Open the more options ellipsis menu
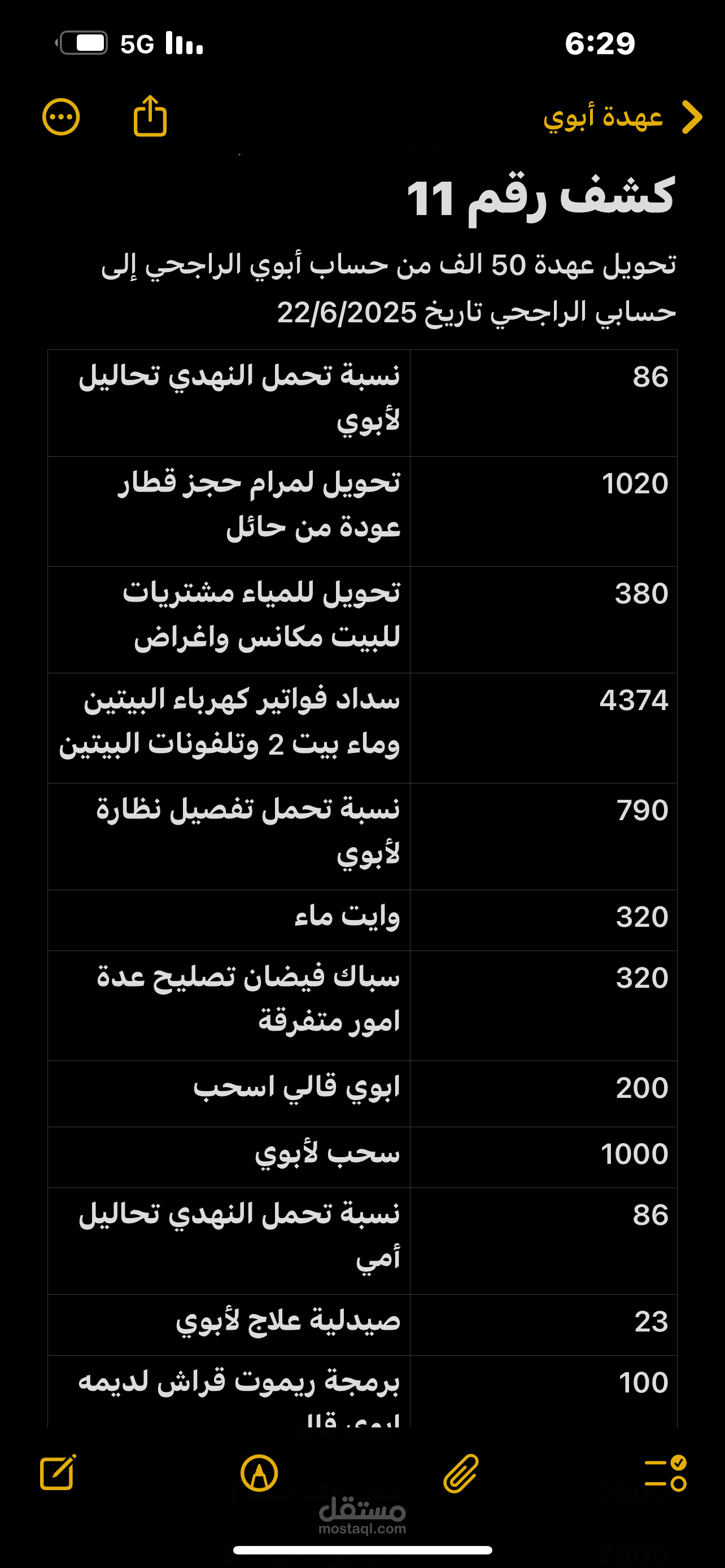Image resolution: width=725 pixels, height=1568 pixels. tap(61, 116)
